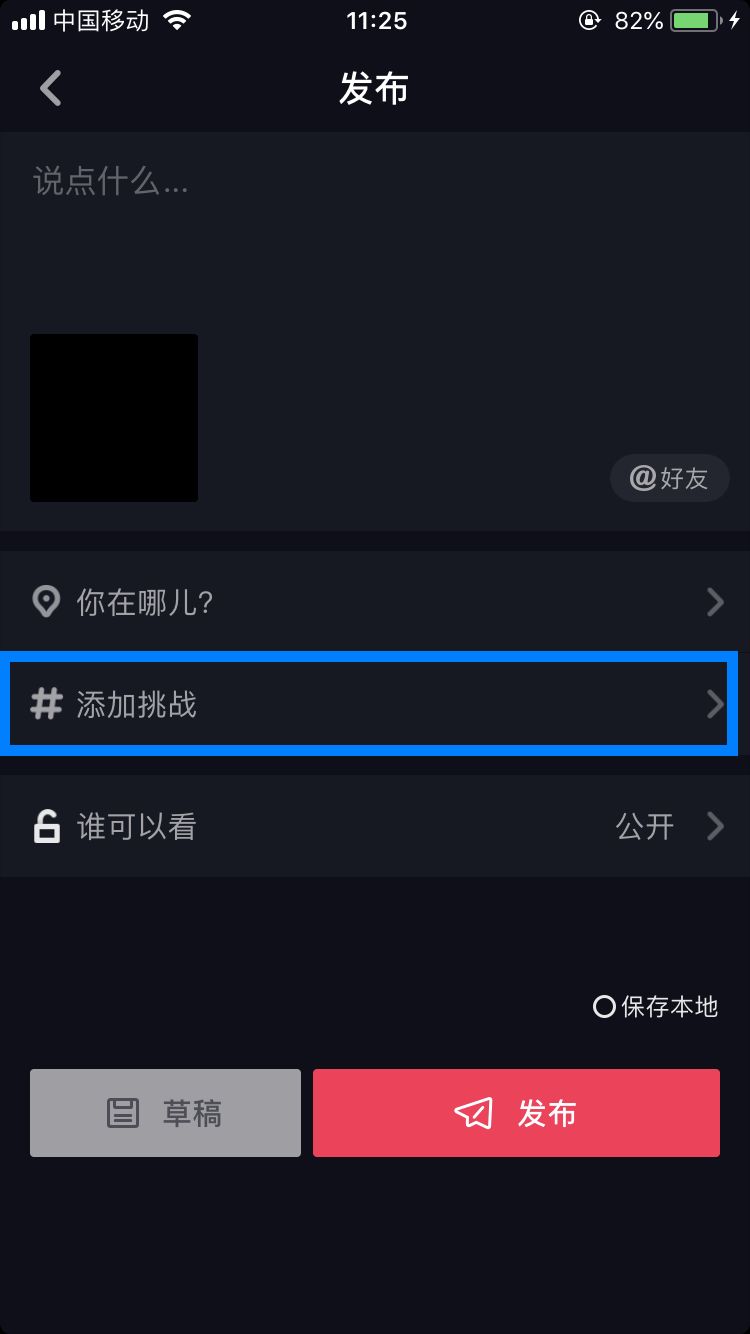This screenshot has height=1334, width=750.
Task: Toggle the 保存本地 save option
Action: click(x=604, y=1007)
